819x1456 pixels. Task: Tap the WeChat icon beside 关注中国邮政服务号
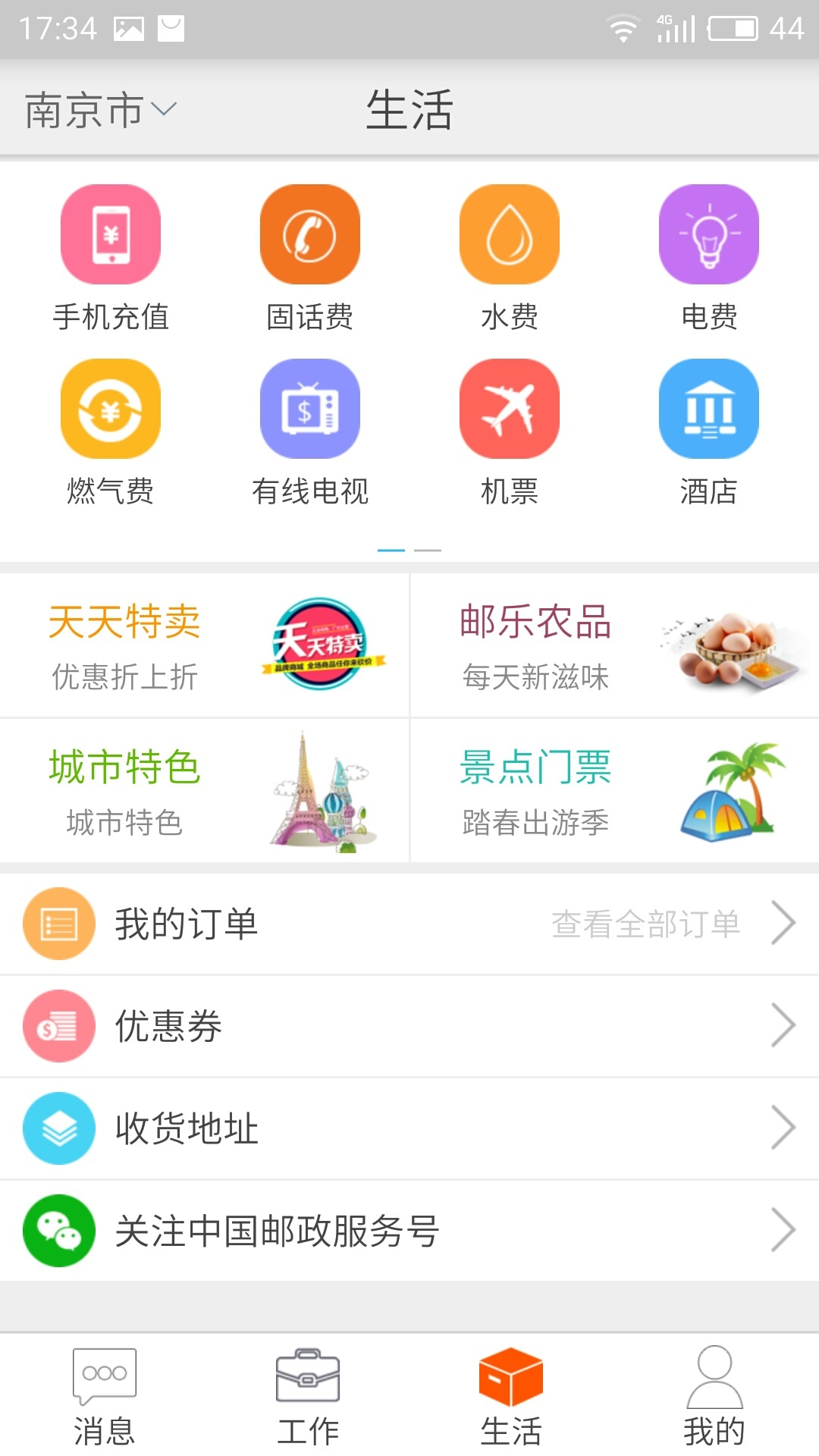click(x=59, y=1230)
